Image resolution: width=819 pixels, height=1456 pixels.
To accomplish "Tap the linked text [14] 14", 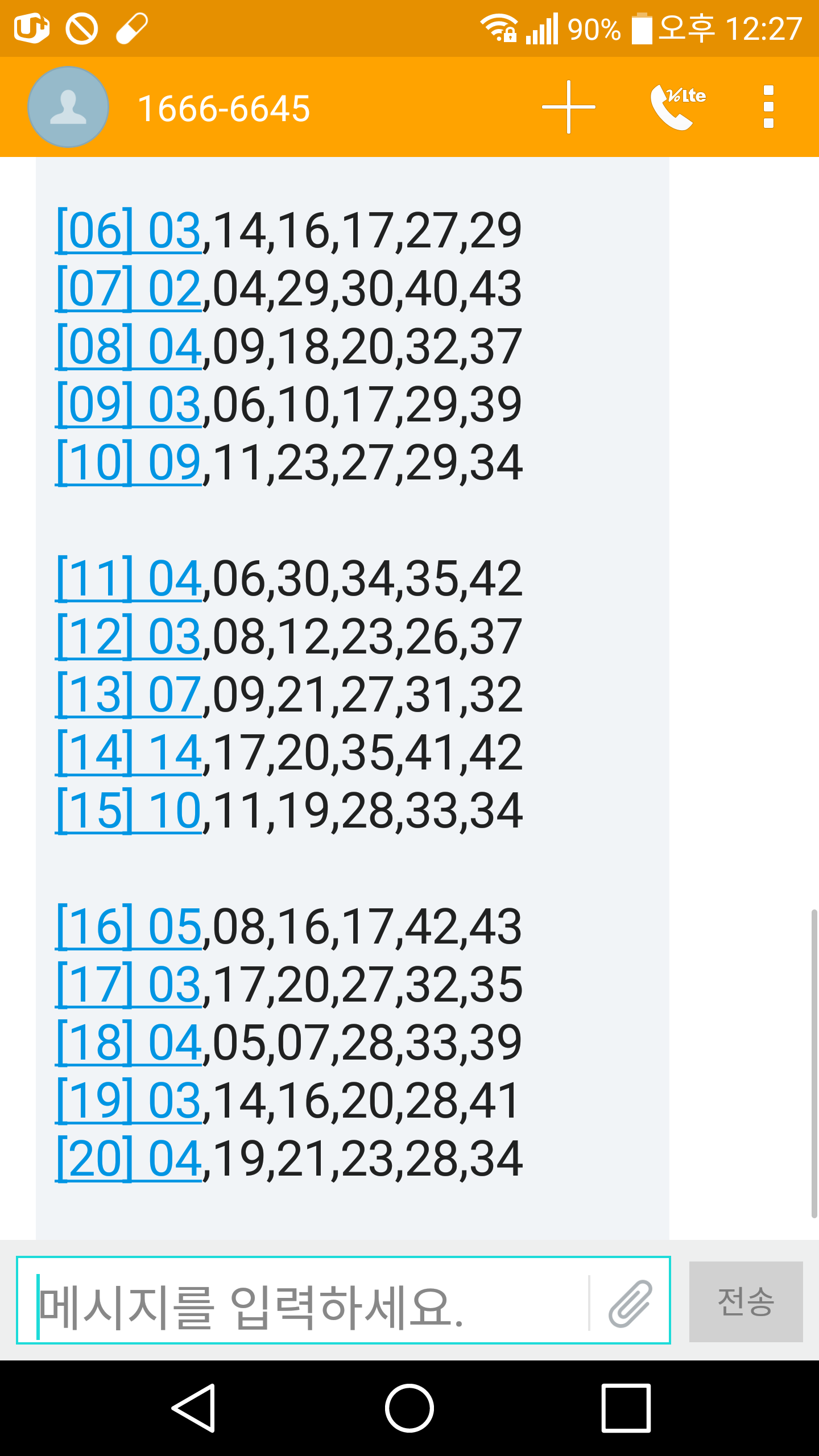I will click(x=129, y=752).
